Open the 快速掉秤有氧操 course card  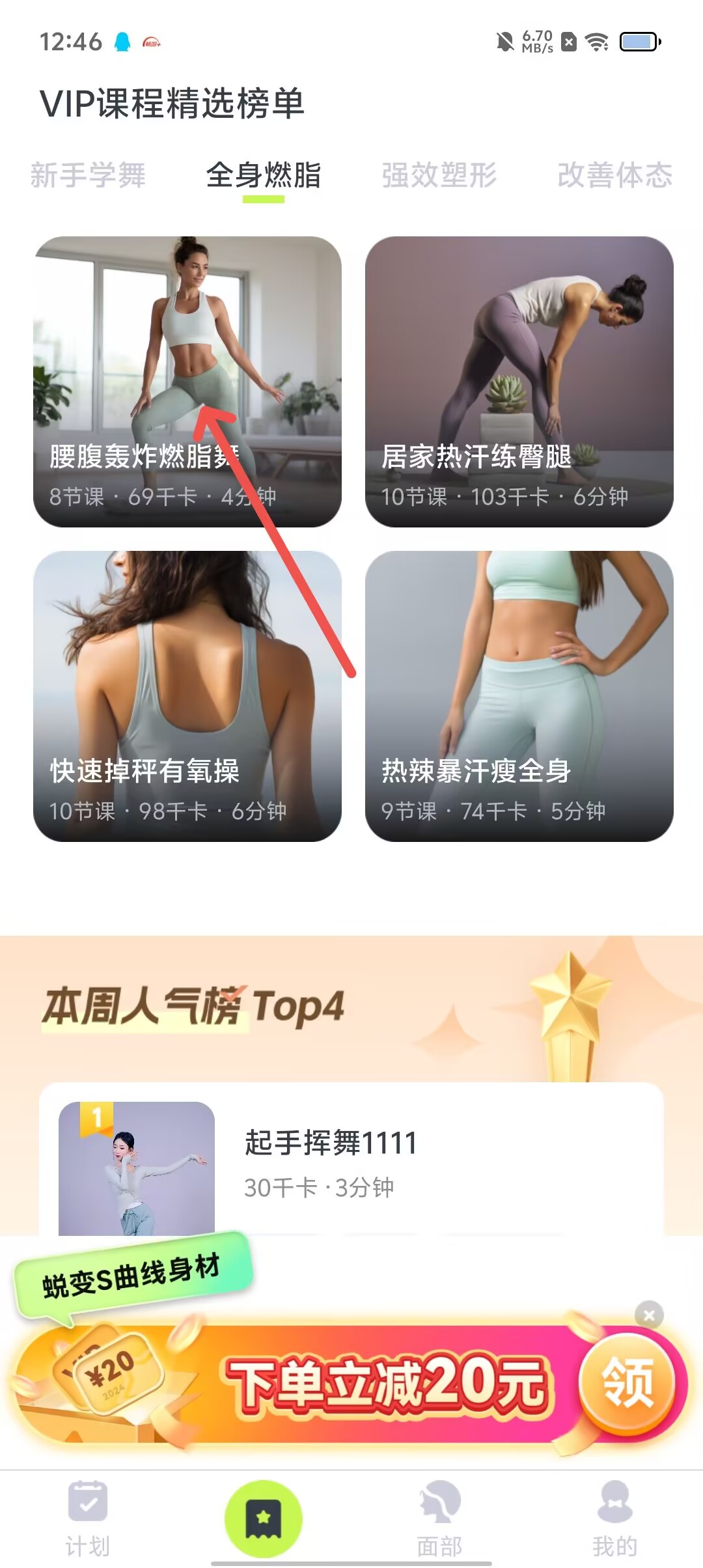tap(187, 695)
